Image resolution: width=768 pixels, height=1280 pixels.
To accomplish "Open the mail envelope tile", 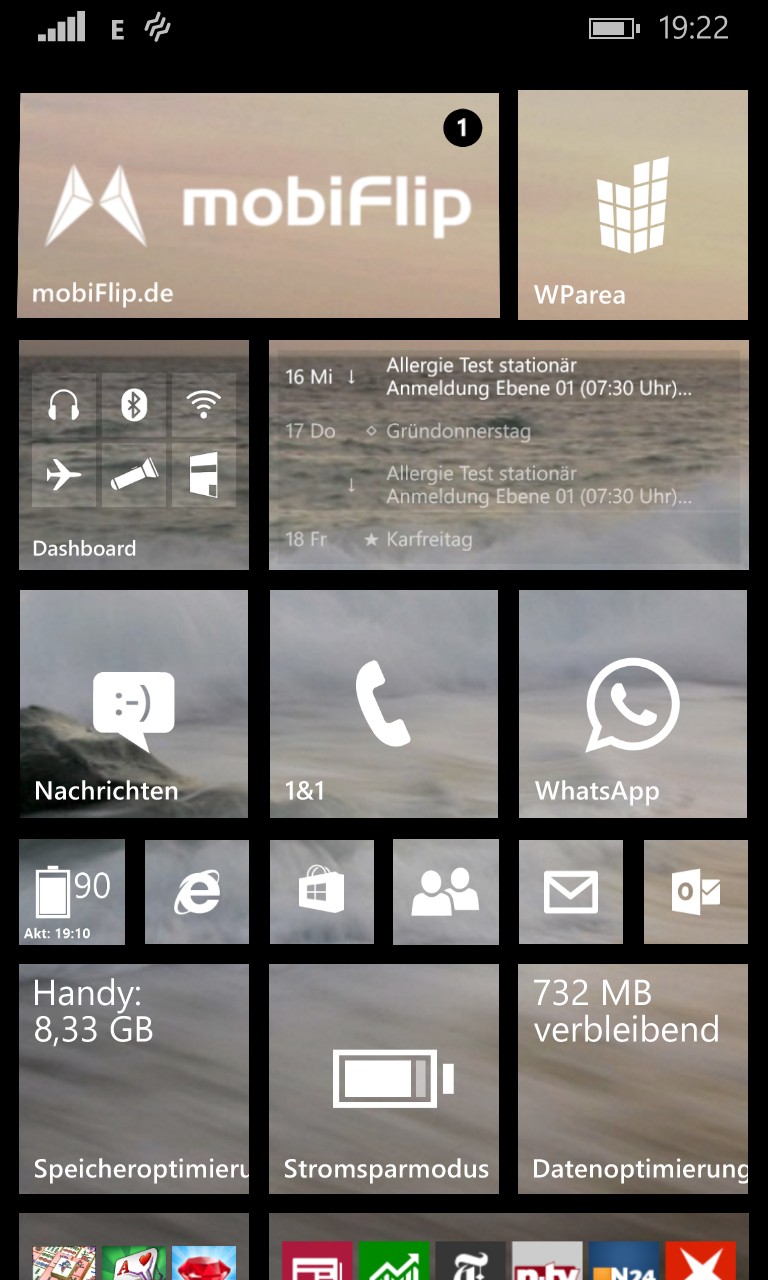I will click(x=571, y=892).
